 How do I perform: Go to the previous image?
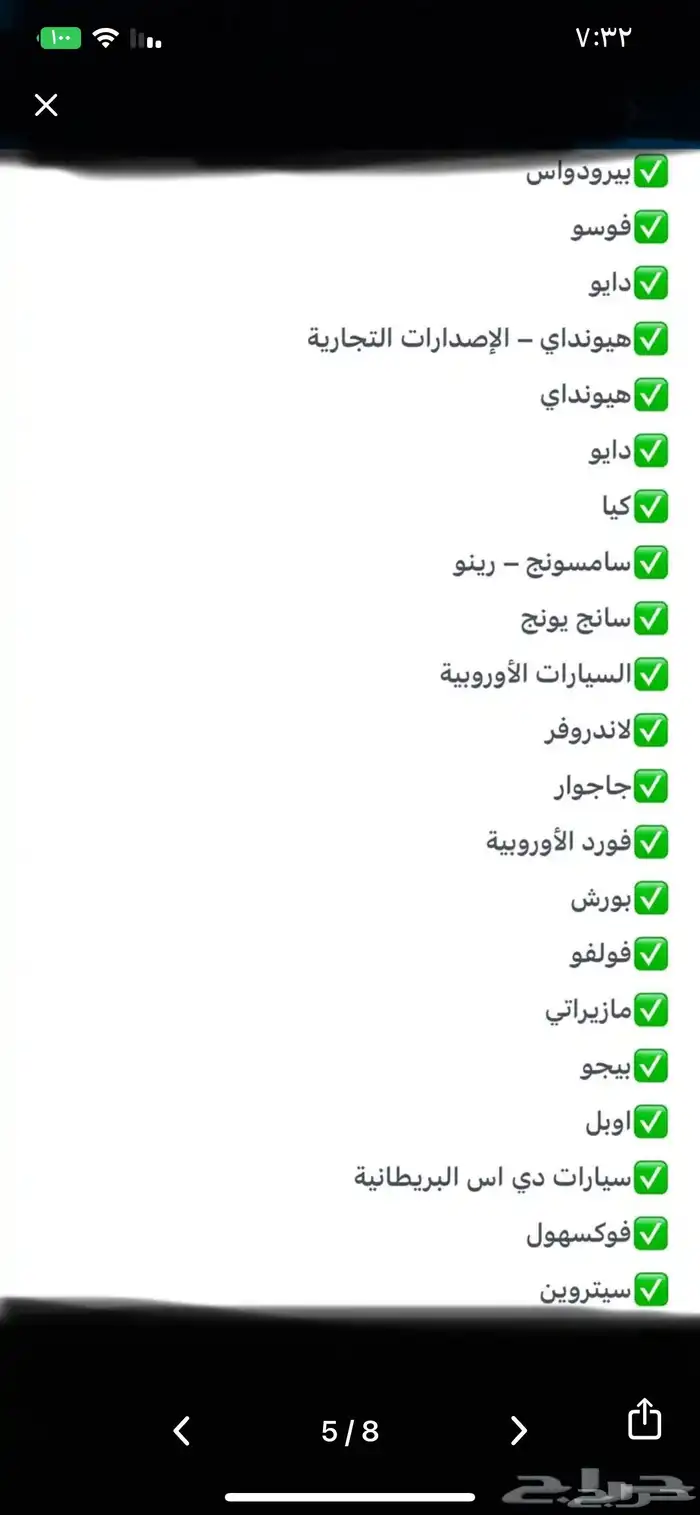coord(182,1431)
